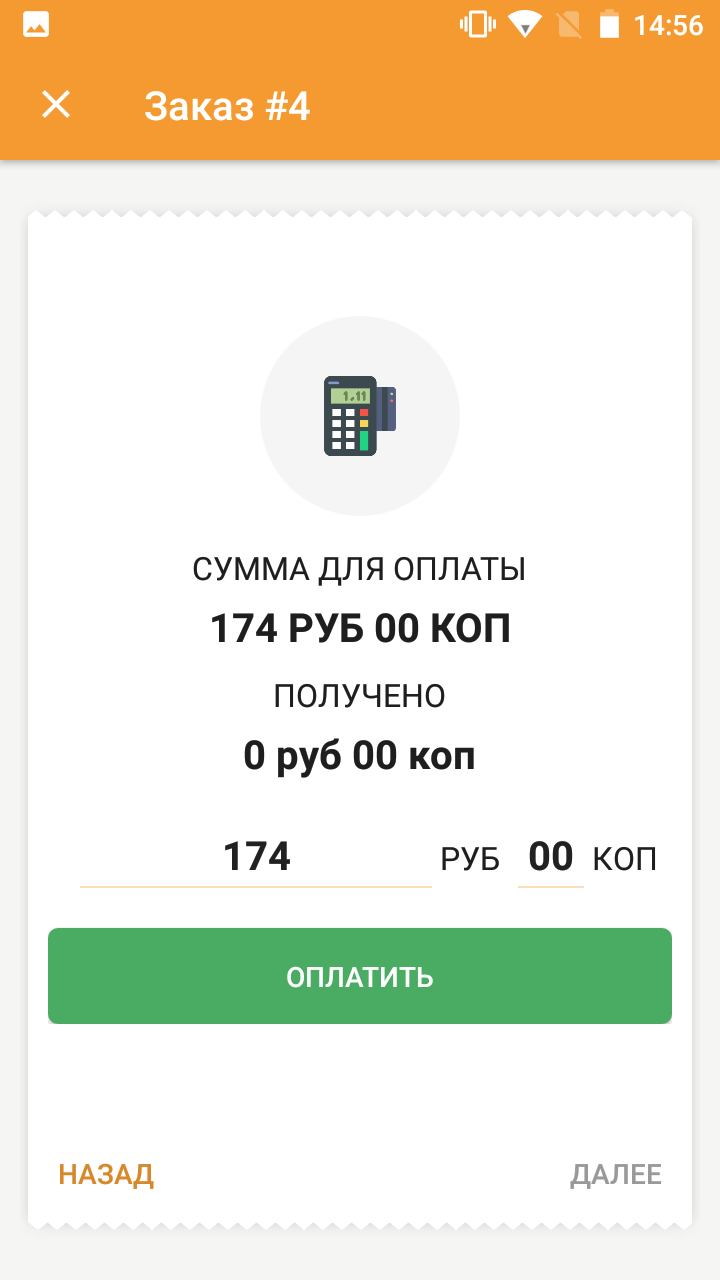Tap the green ОПЛАТИТЬ button
Viewport: 720px width, 1280px height.
coord(360,976)
